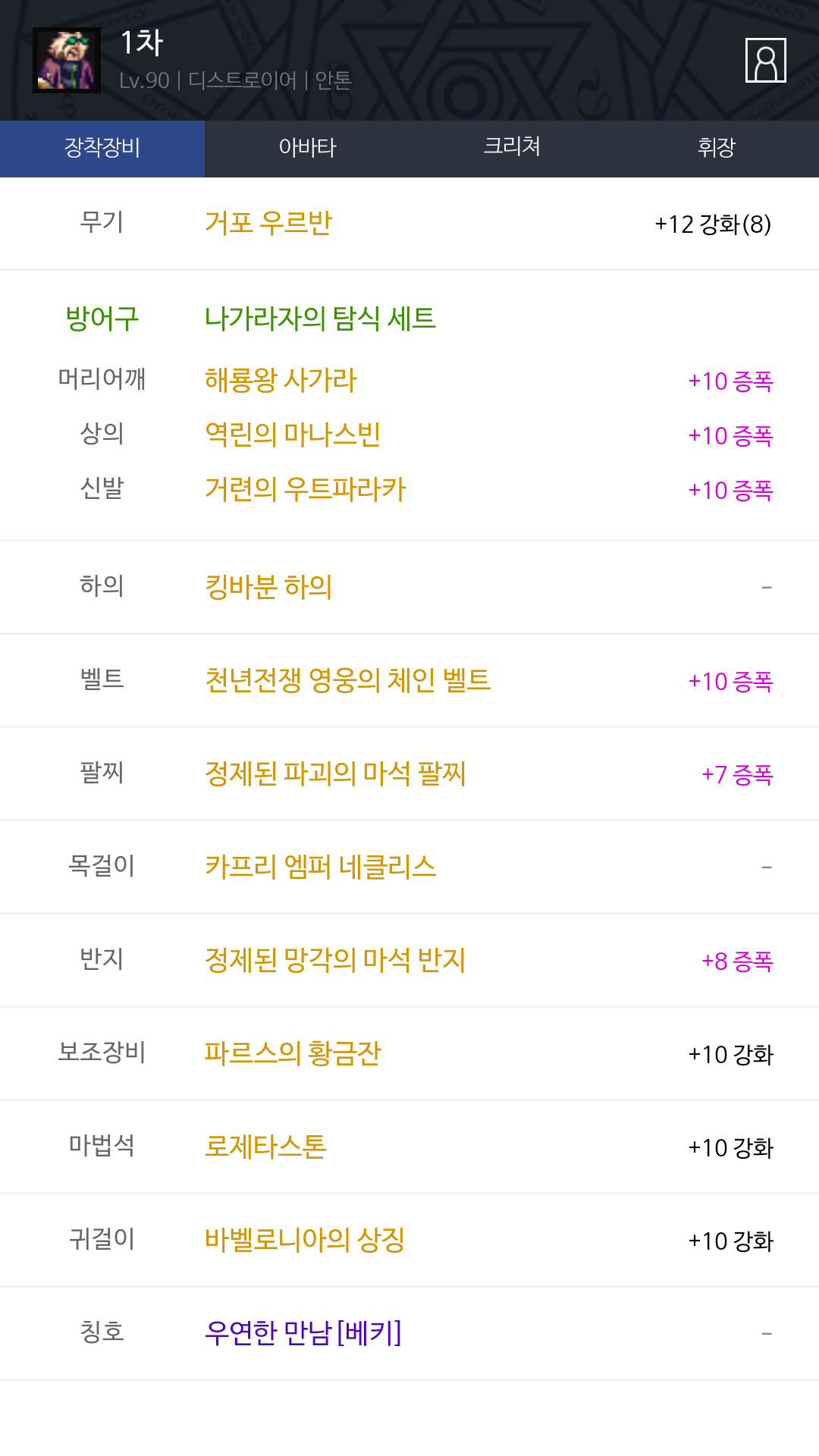Open the 바벨로니아의 상징 earring
Viewport: 819px width, 1456px height.
305,1240
